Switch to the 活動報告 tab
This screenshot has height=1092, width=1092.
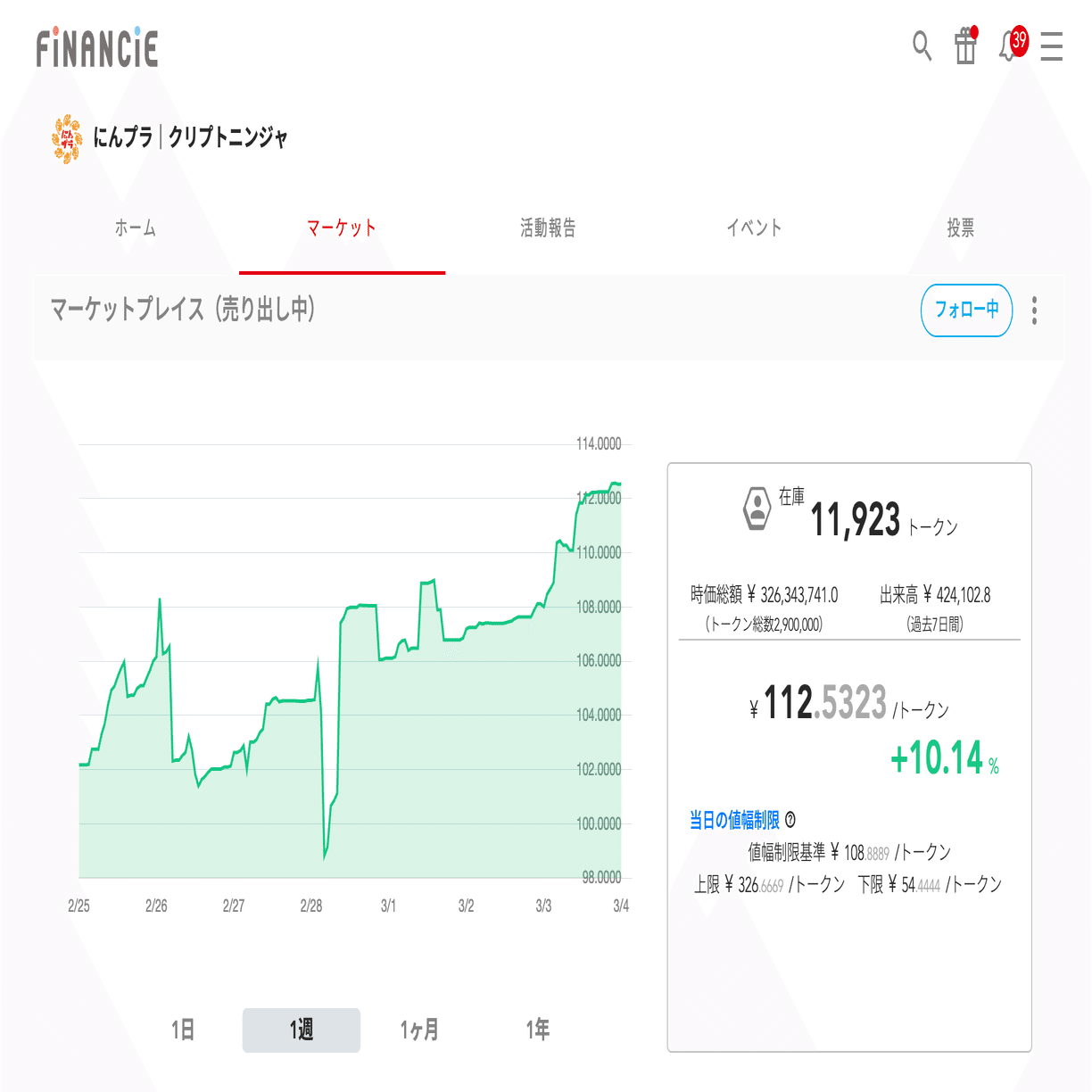[548, 228]
